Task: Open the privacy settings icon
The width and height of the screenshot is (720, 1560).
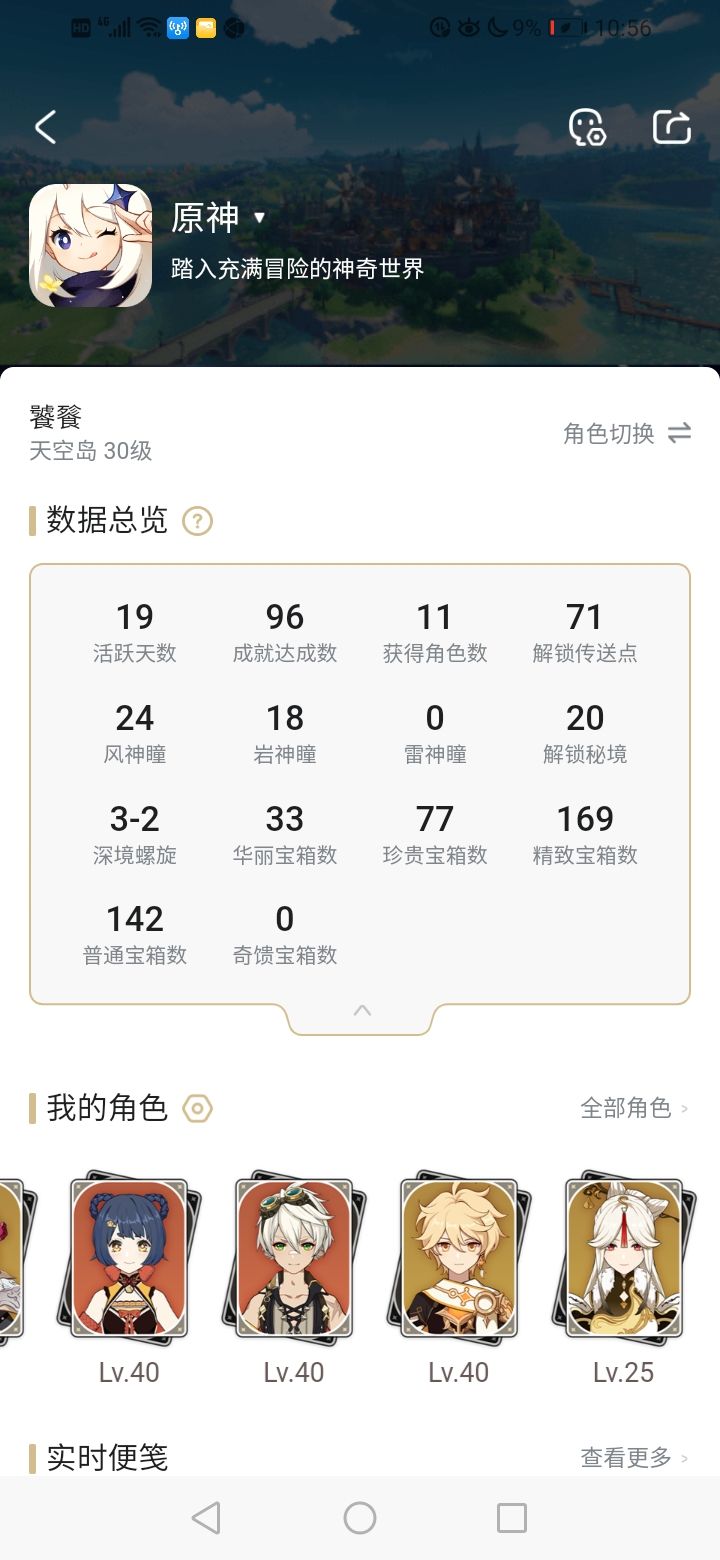Action: tap(587, 128)
